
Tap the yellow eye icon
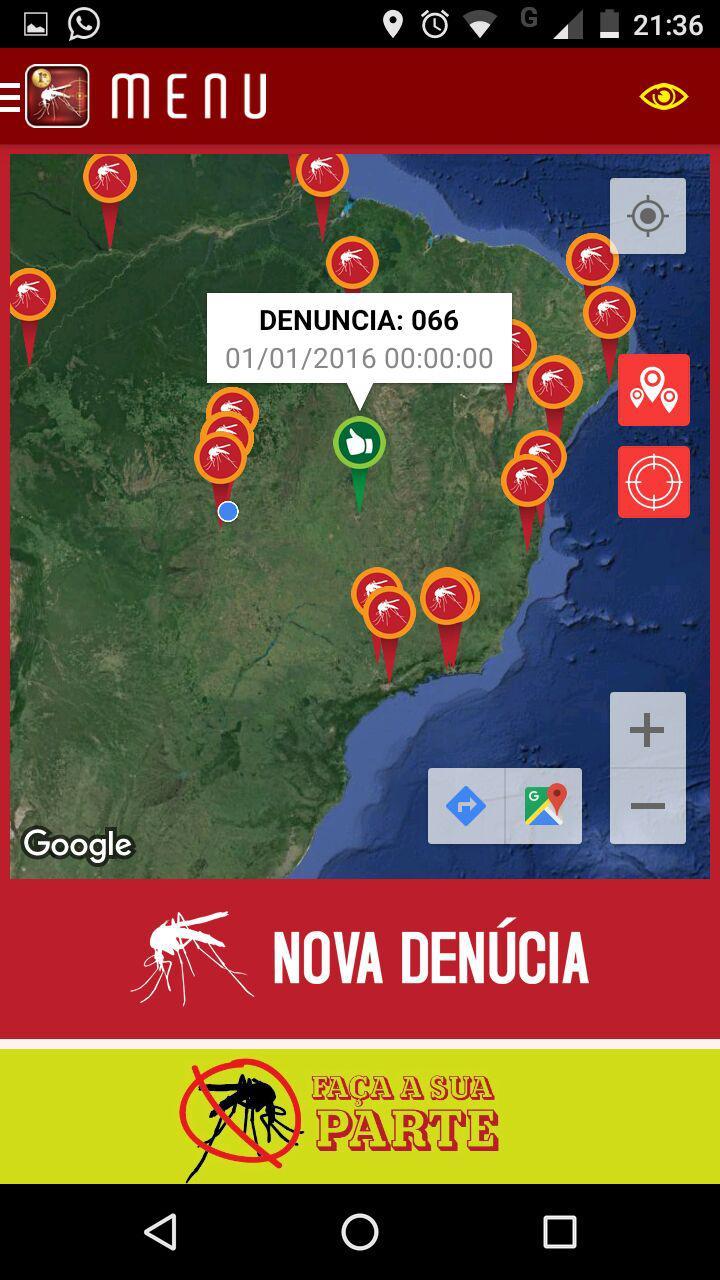click(663, 97)
